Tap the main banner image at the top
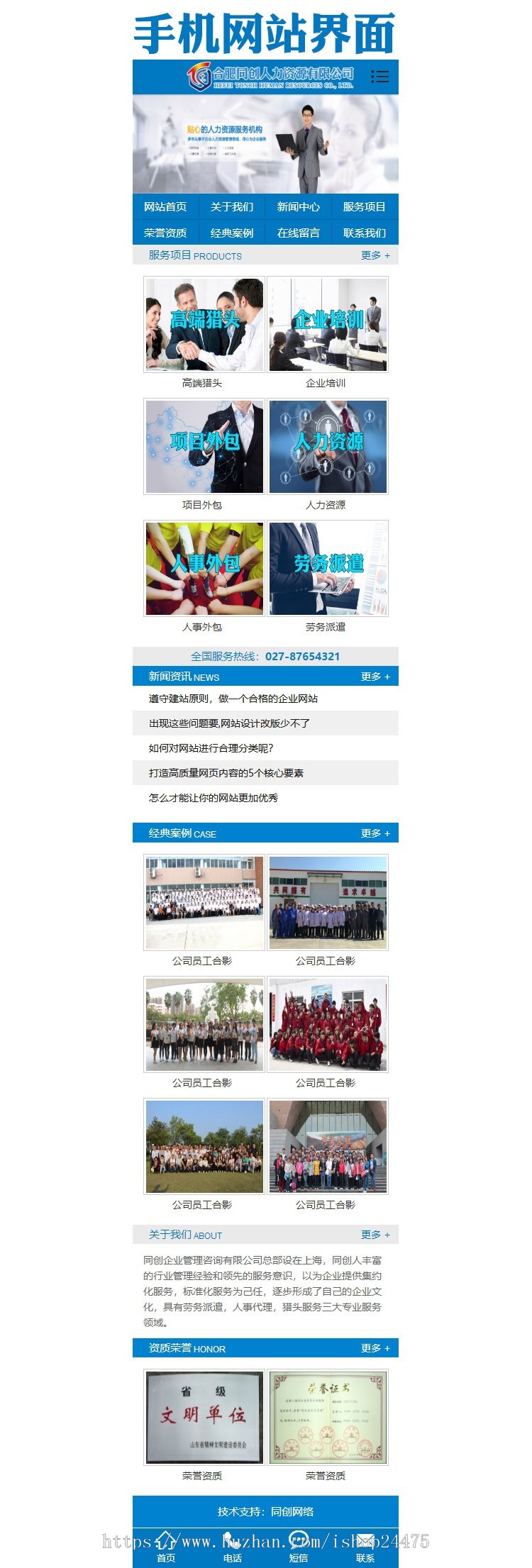Image resolution: width=532 pixels, height=1568 pixels. click(266, 142)
